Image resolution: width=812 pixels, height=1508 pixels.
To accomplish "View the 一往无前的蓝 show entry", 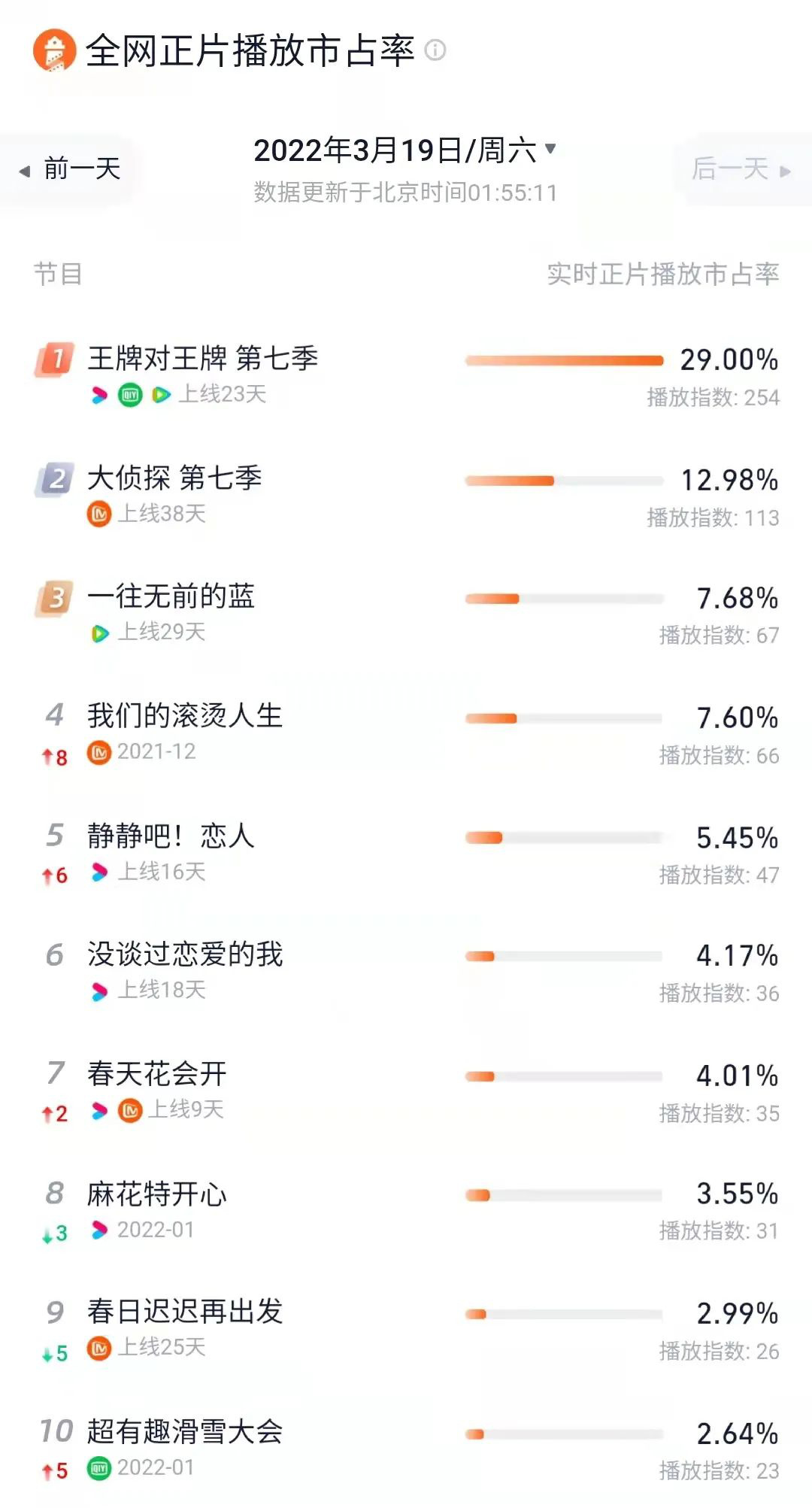I will pyautogui.click(x=406, y=614).
